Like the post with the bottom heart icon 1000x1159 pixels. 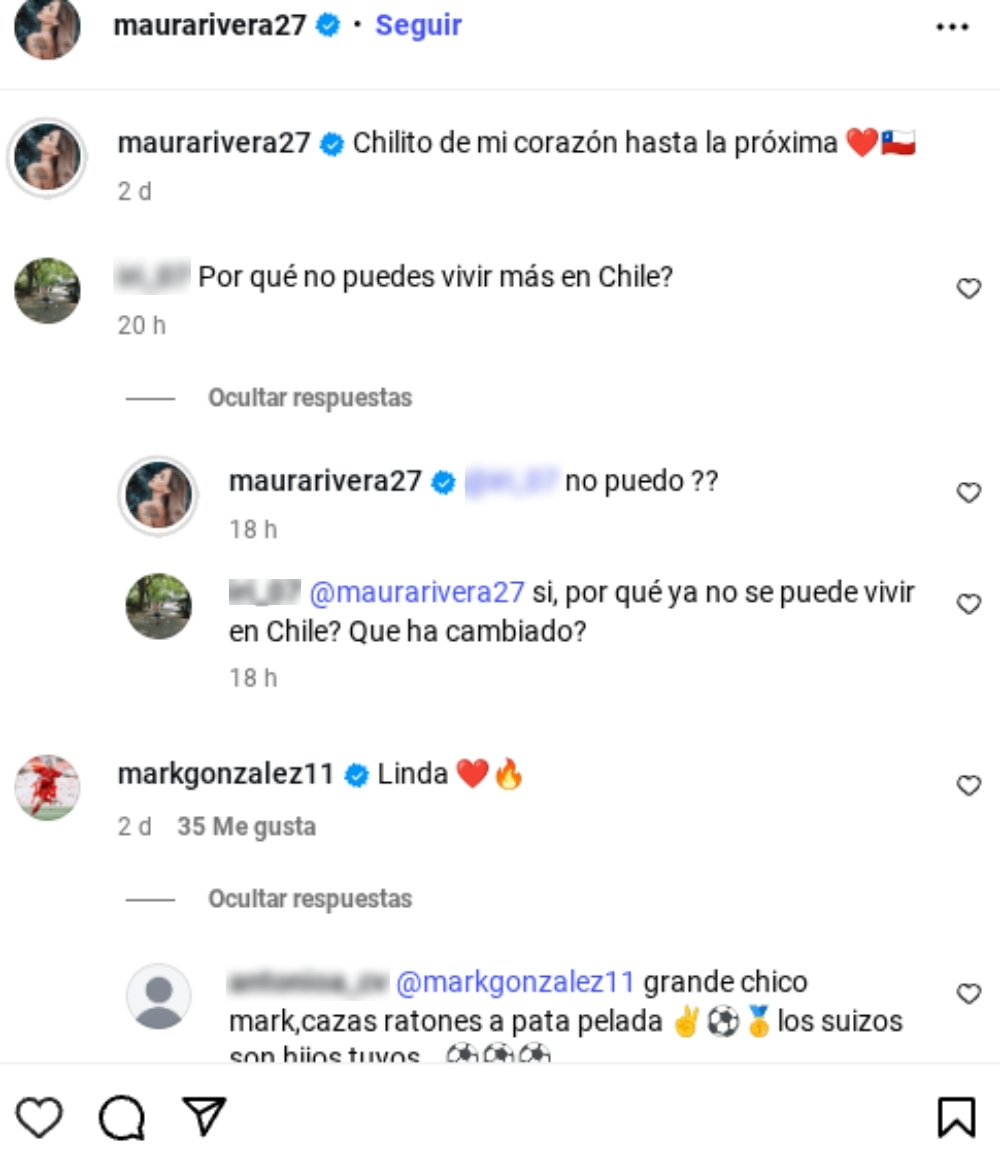point(40,1117)
